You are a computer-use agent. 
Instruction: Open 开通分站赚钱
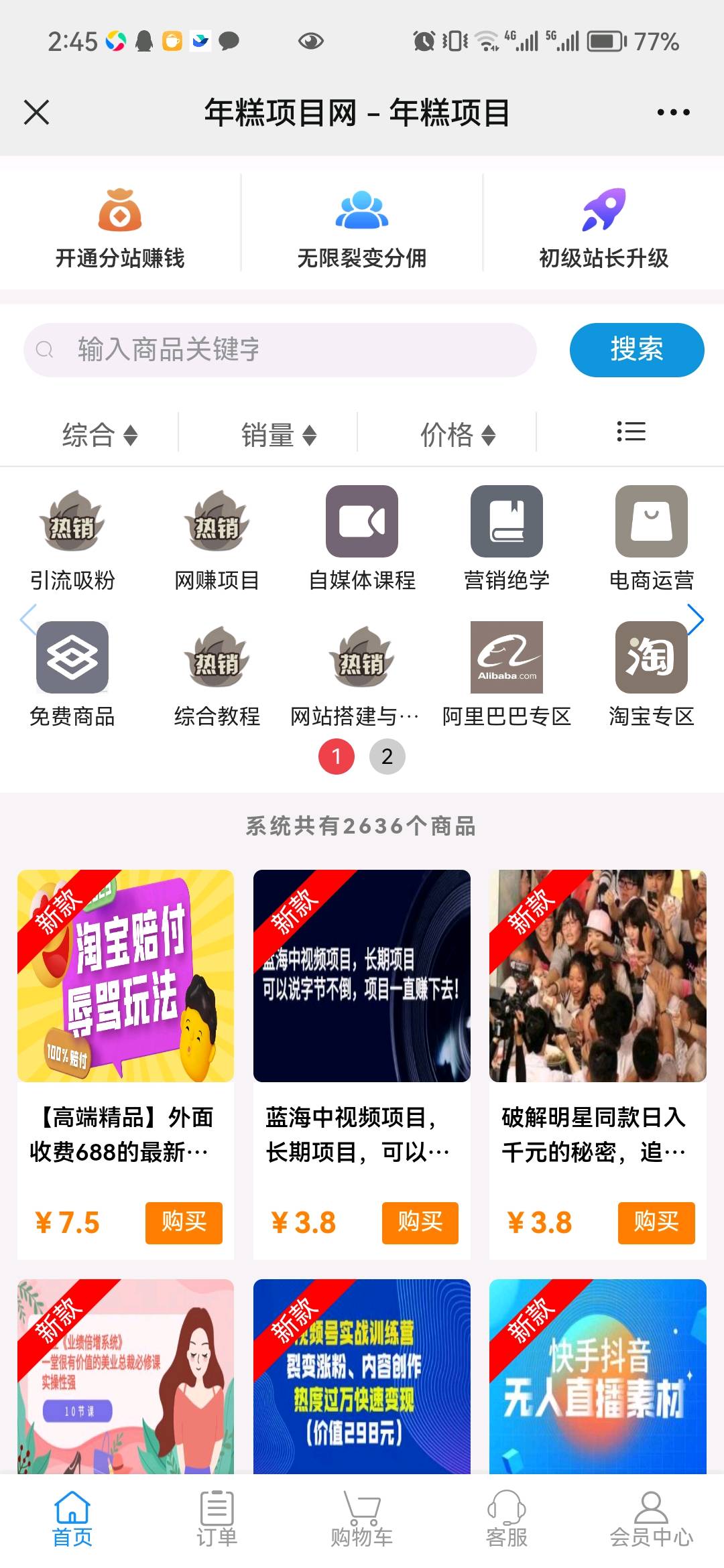point(120,228)
